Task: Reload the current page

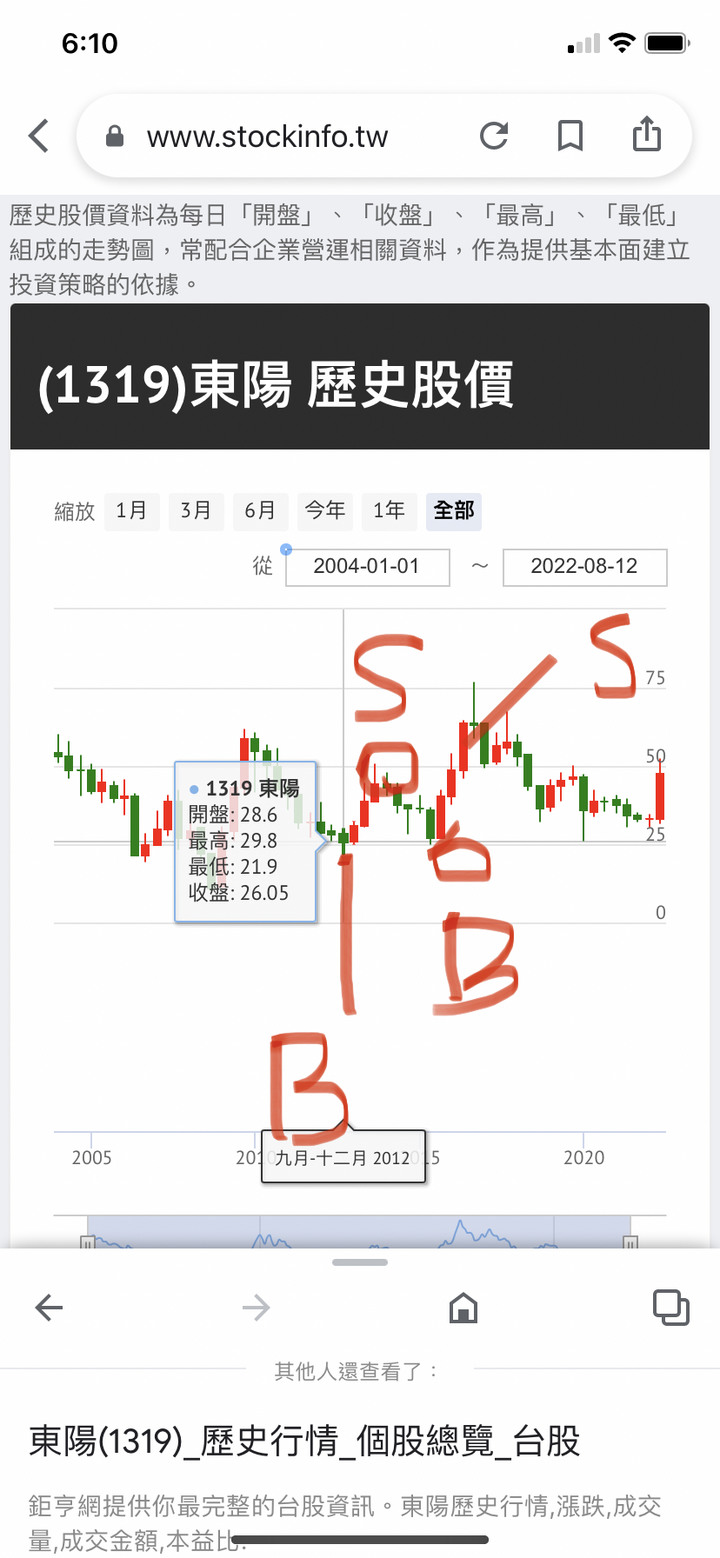Action: 494,136
